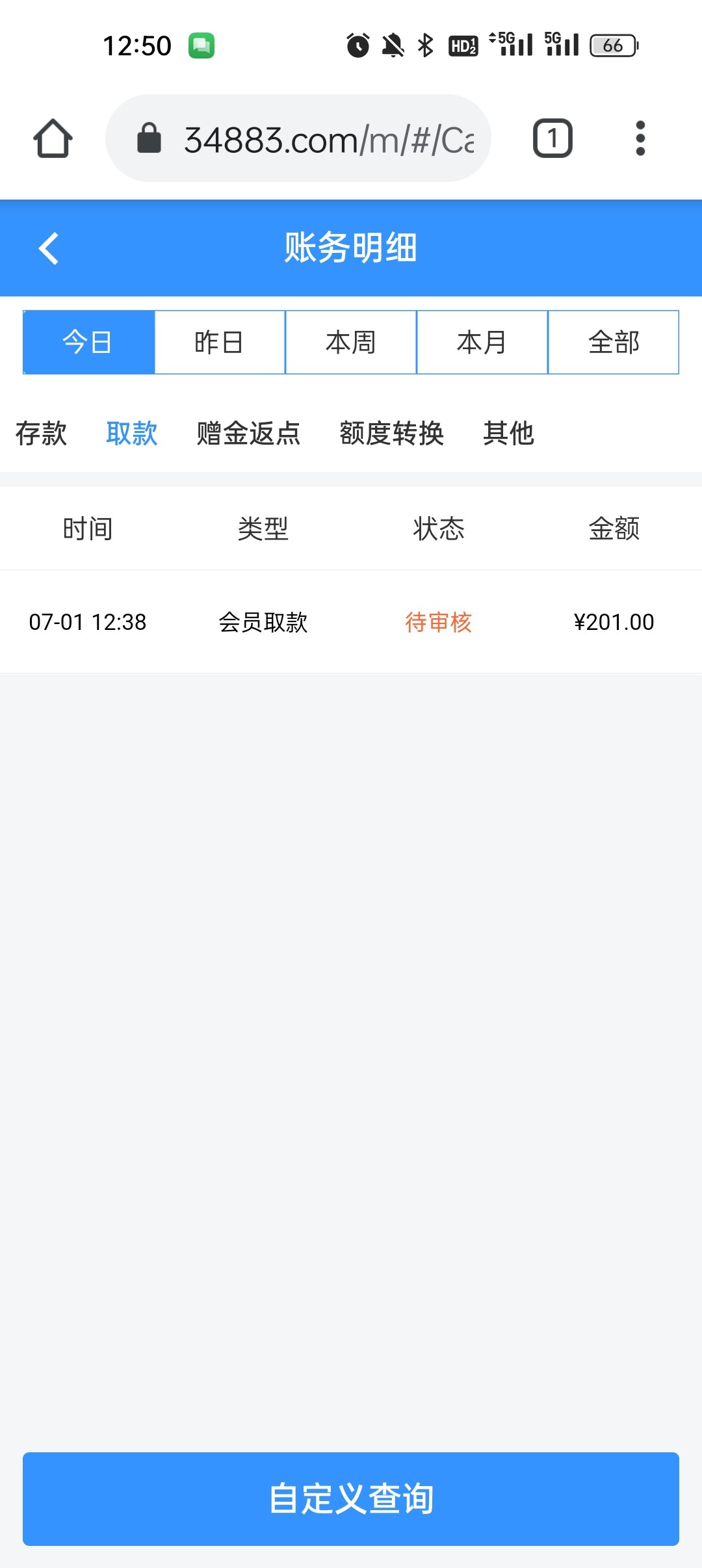Show records for 本月
This screenshot has height=1568, width=702.
482,343
